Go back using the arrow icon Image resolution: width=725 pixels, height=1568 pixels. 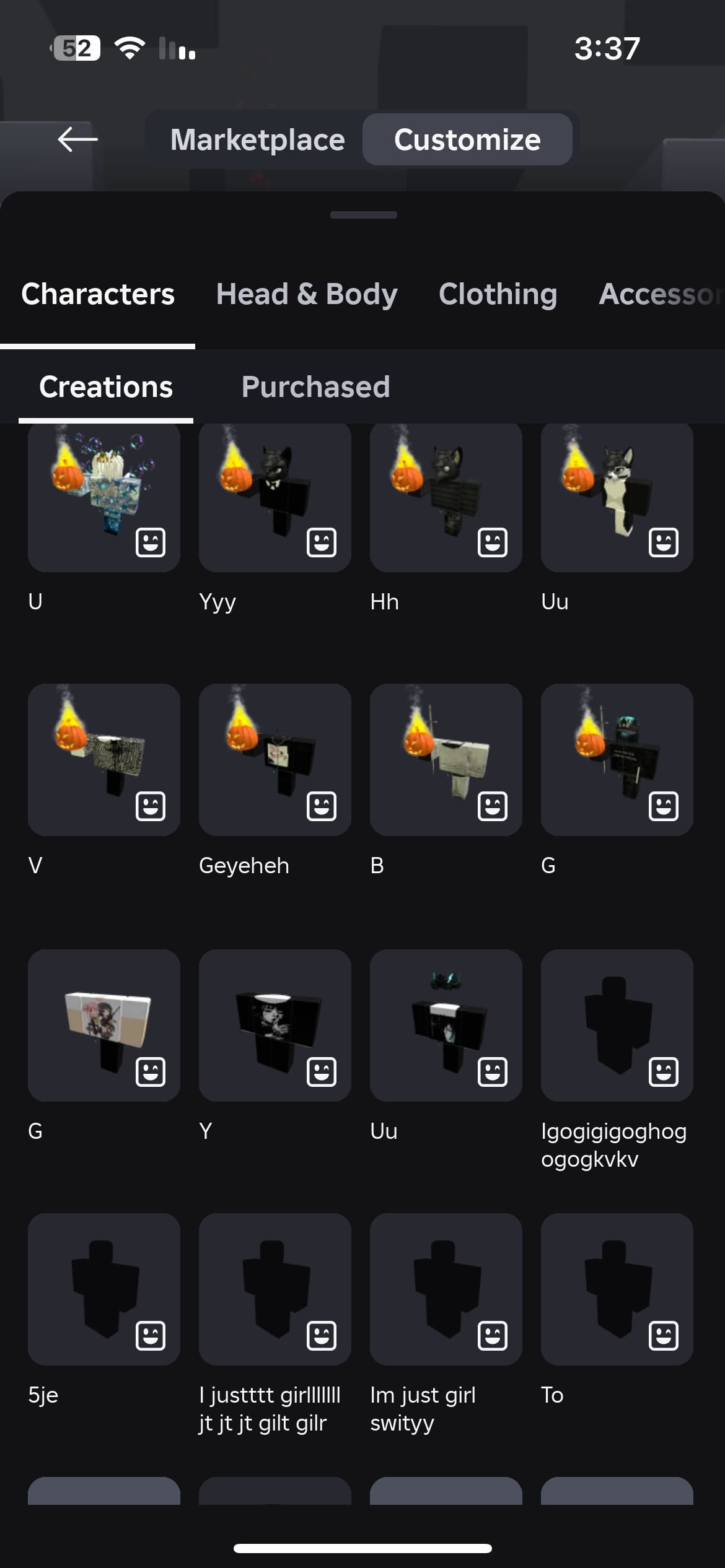point(77,139)
